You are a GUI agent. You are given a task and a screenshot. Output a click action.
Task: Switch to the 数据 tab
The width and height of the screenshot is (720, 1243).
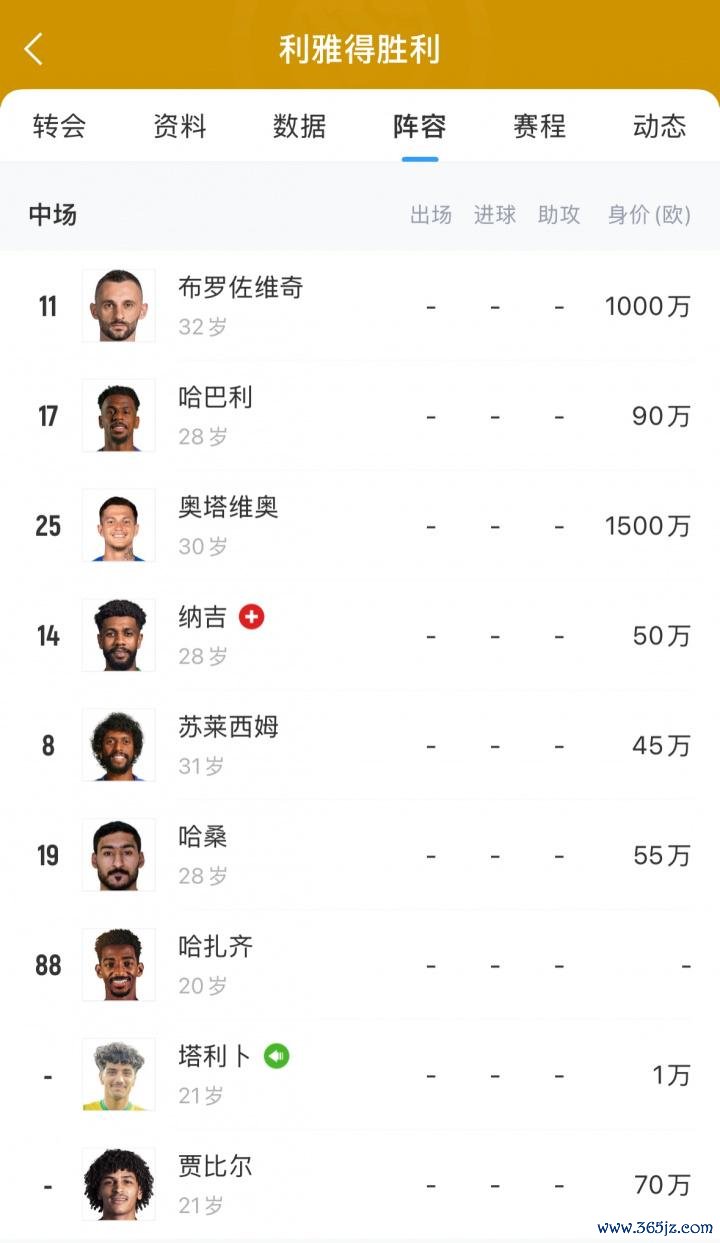tap(300, 126)
